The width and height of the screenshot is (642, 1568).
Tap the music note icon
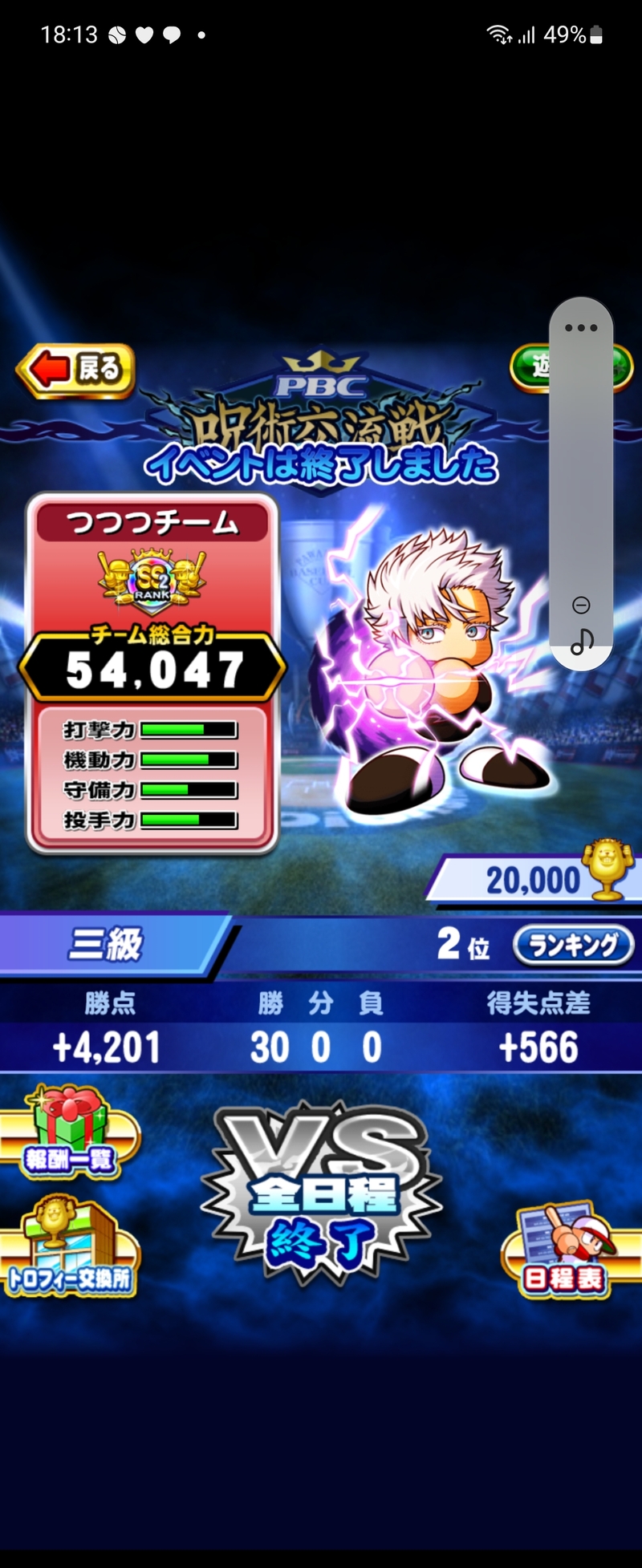[582, 641]
